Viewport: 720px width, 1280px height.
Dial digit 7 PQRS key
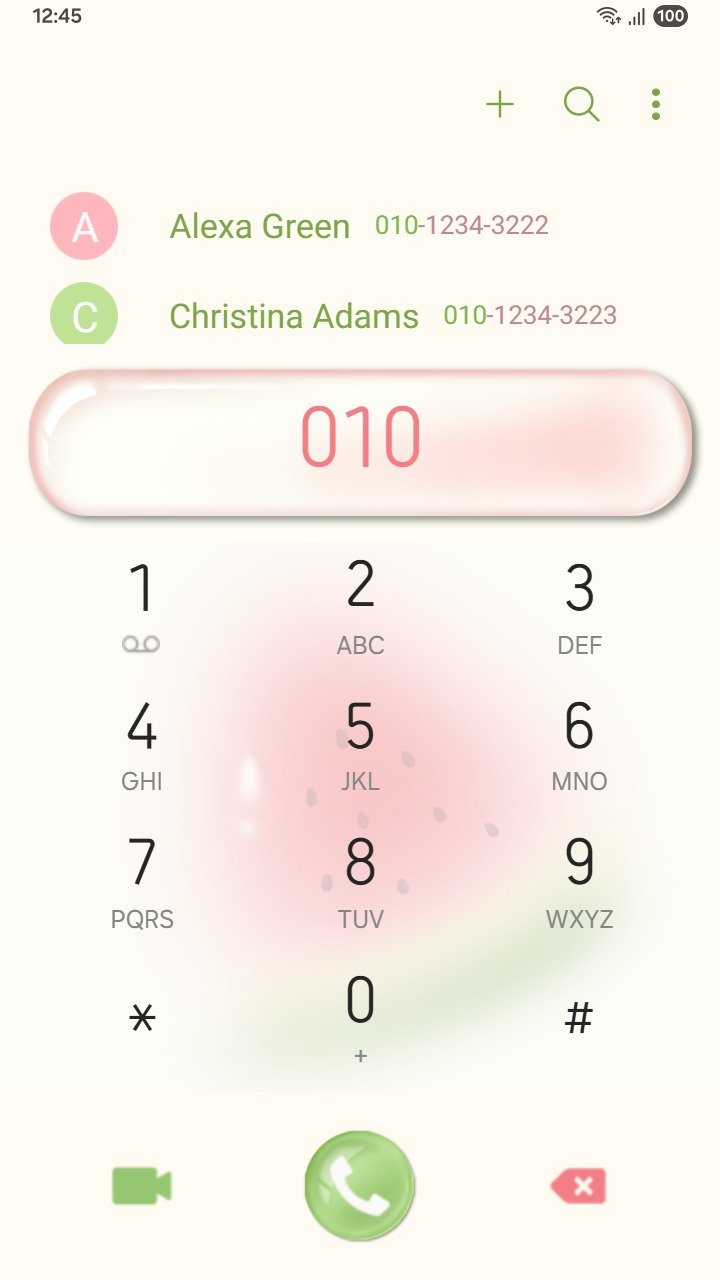point(142,880)
